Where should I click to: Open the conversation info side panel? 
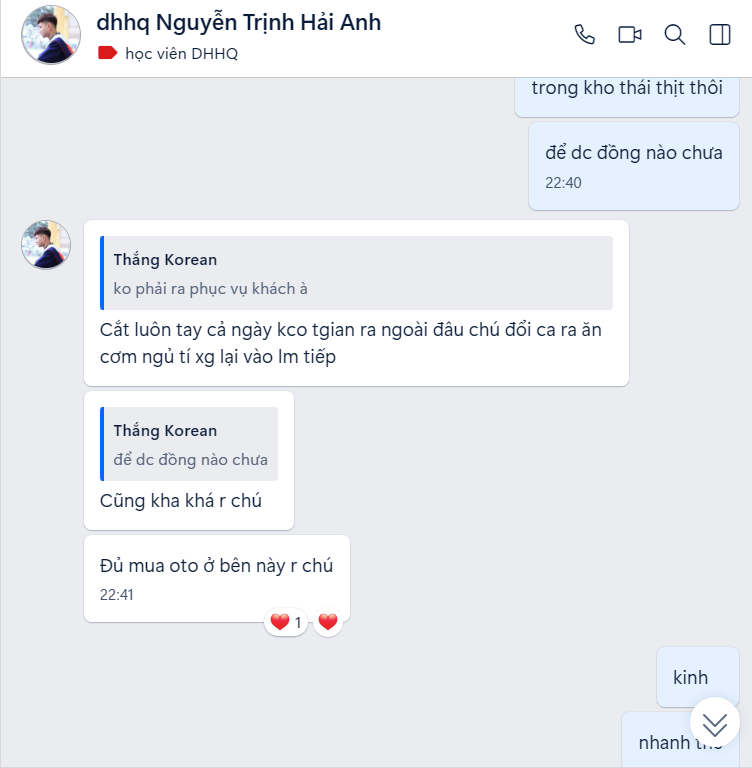point(720,35)
